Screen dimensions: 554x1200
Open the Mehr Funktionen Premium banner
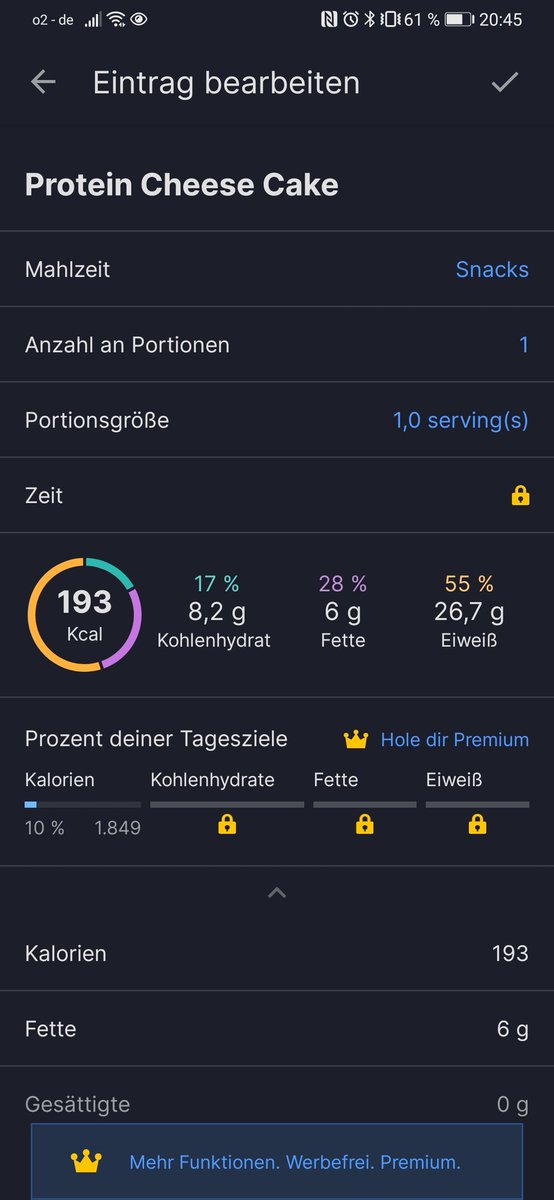point(277,1162)
